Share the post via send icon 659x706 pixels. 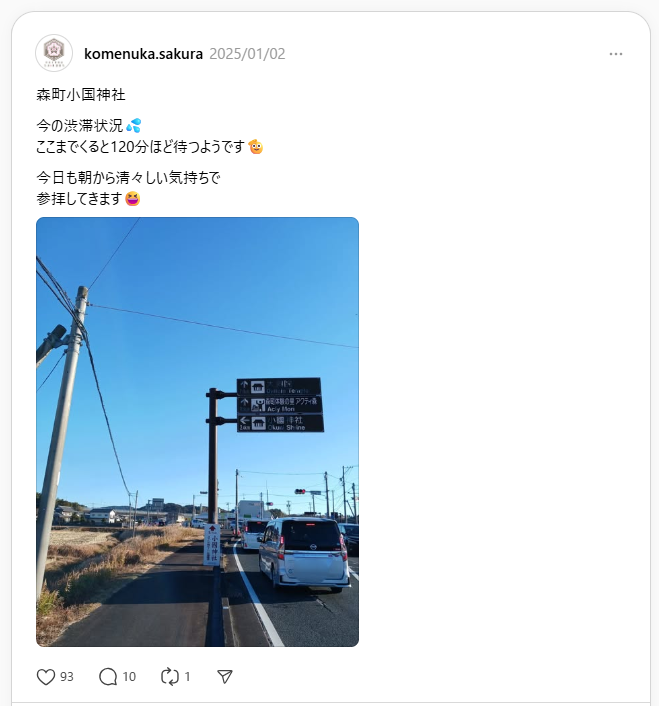225,677
